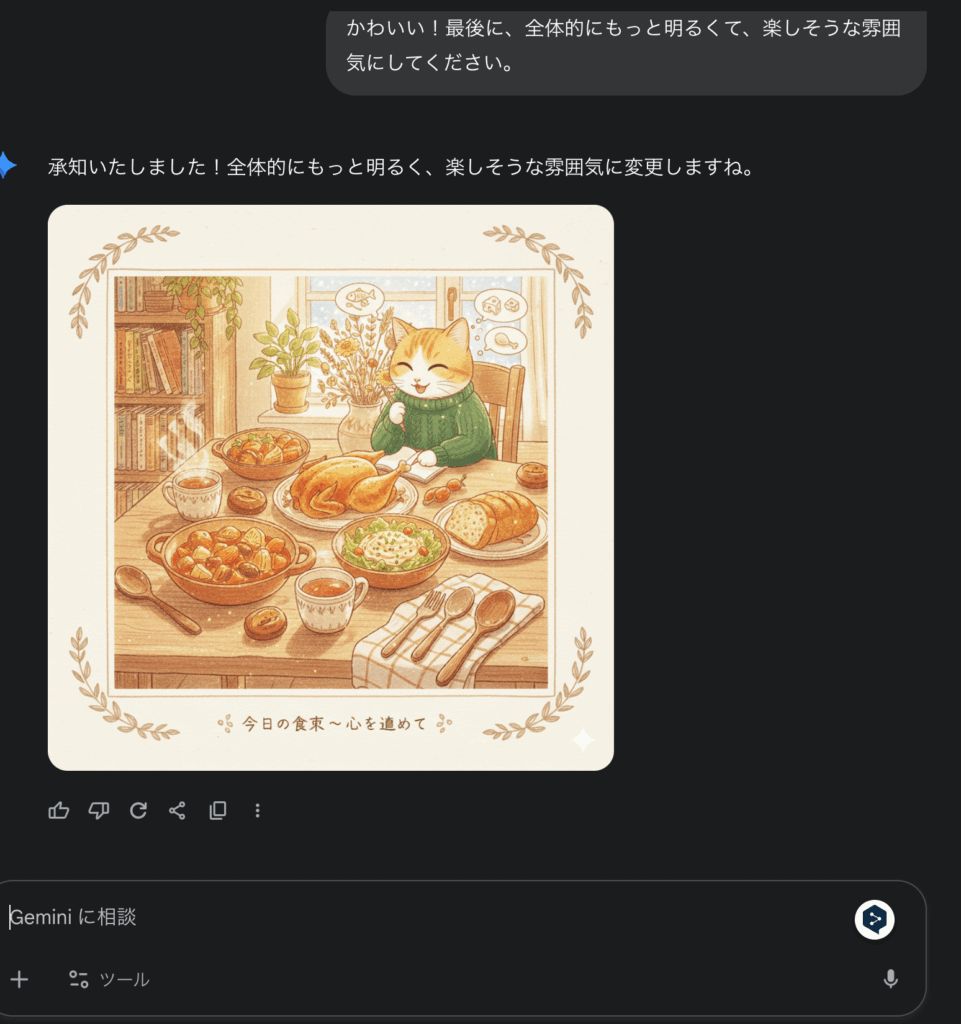Like the Gemini response with thumbs up

(59, 810)
